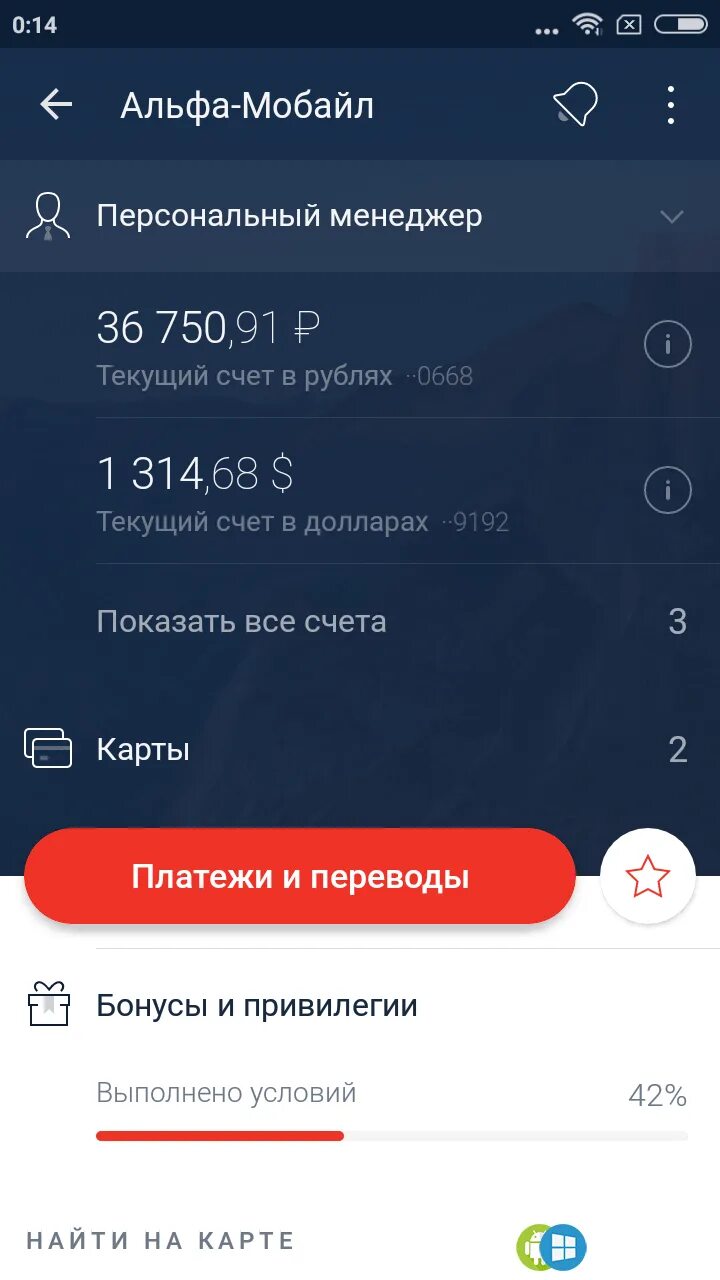View info for the ruble account
The width and height of the screenshot is (720, 1280).
pos(667,346)
